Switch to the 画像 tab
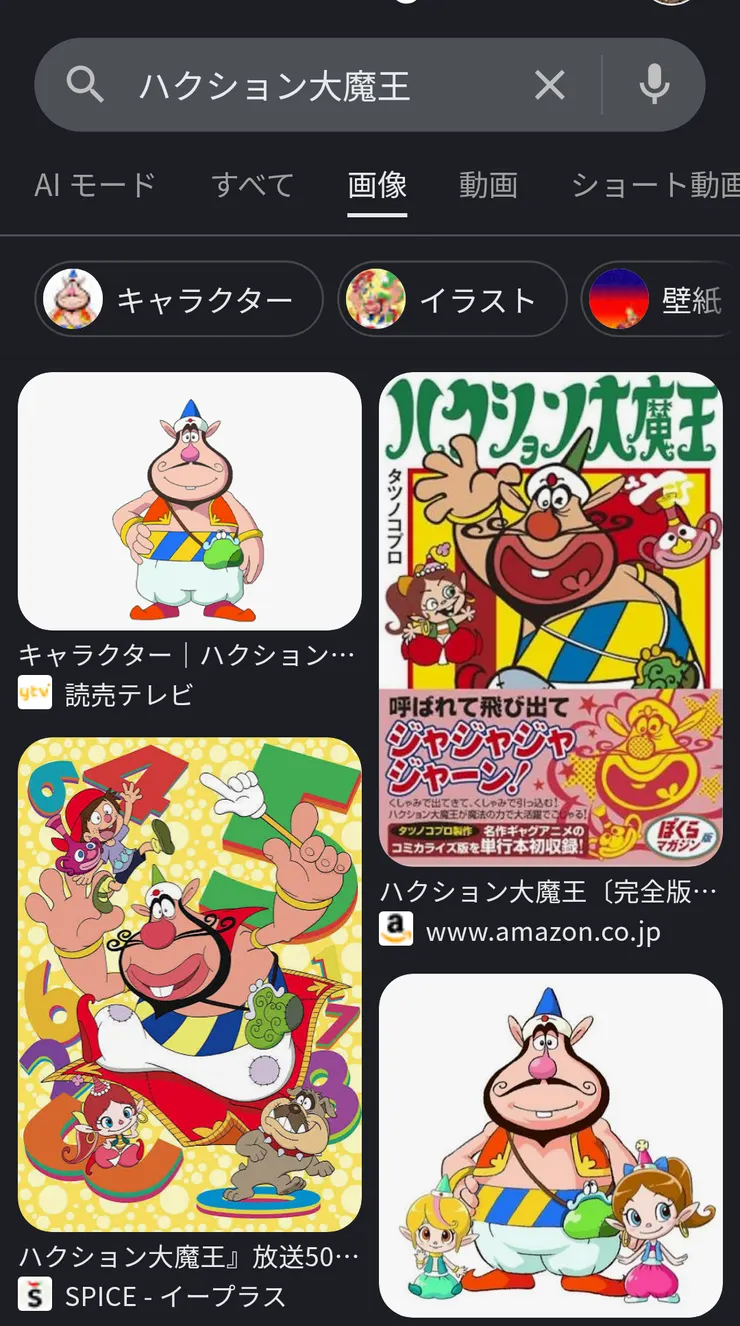 click(377, 185)
